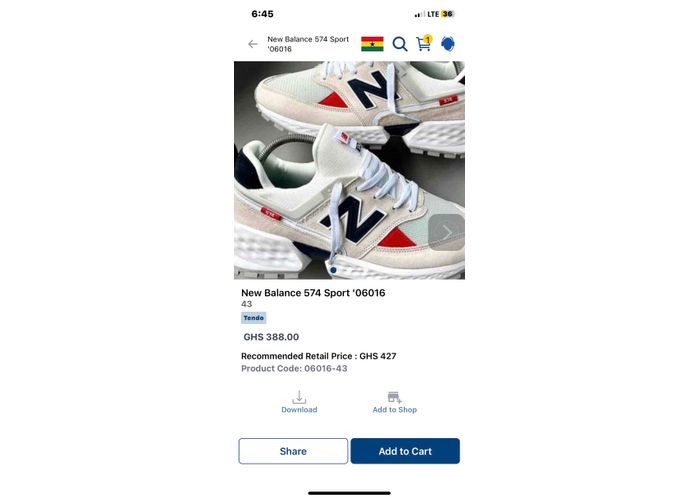
Task: Add this product to Shop
Action: 394,402
